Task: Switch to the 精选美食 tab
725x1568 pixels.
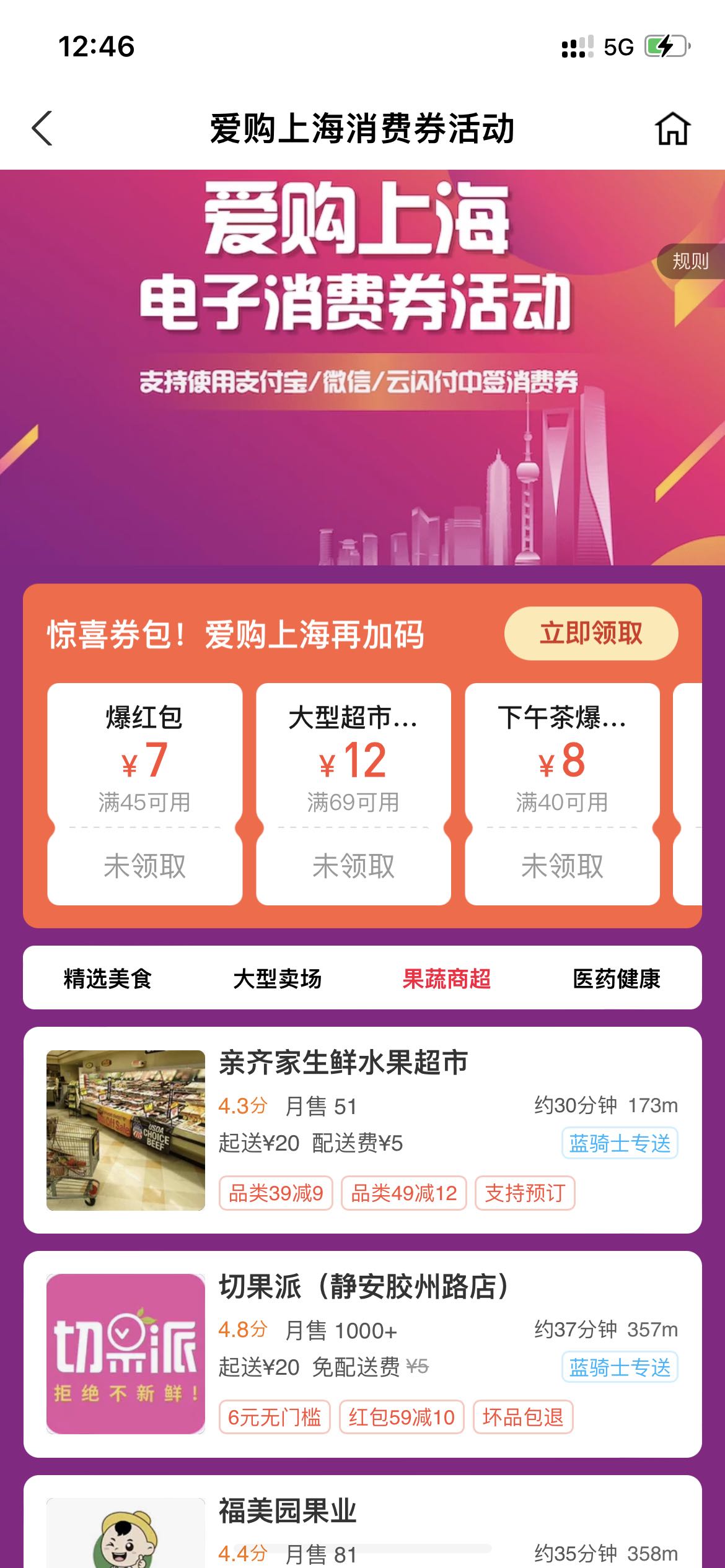Action: 108,978
